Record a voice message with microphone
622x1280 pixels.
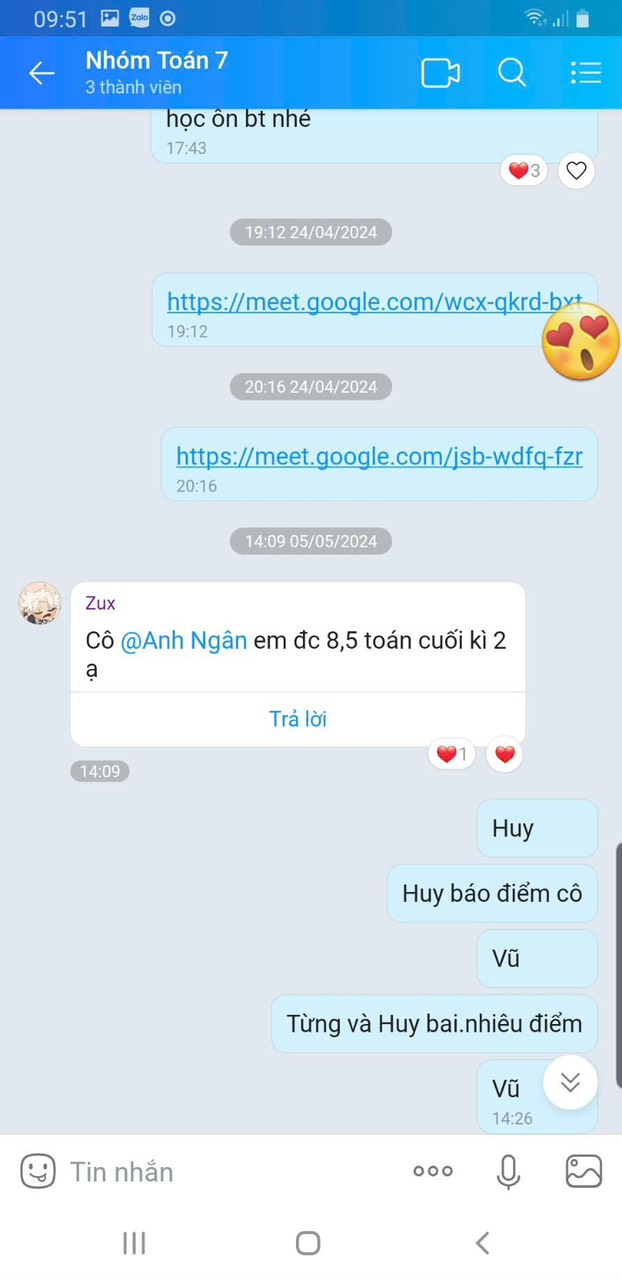[x=508, y=1171]
